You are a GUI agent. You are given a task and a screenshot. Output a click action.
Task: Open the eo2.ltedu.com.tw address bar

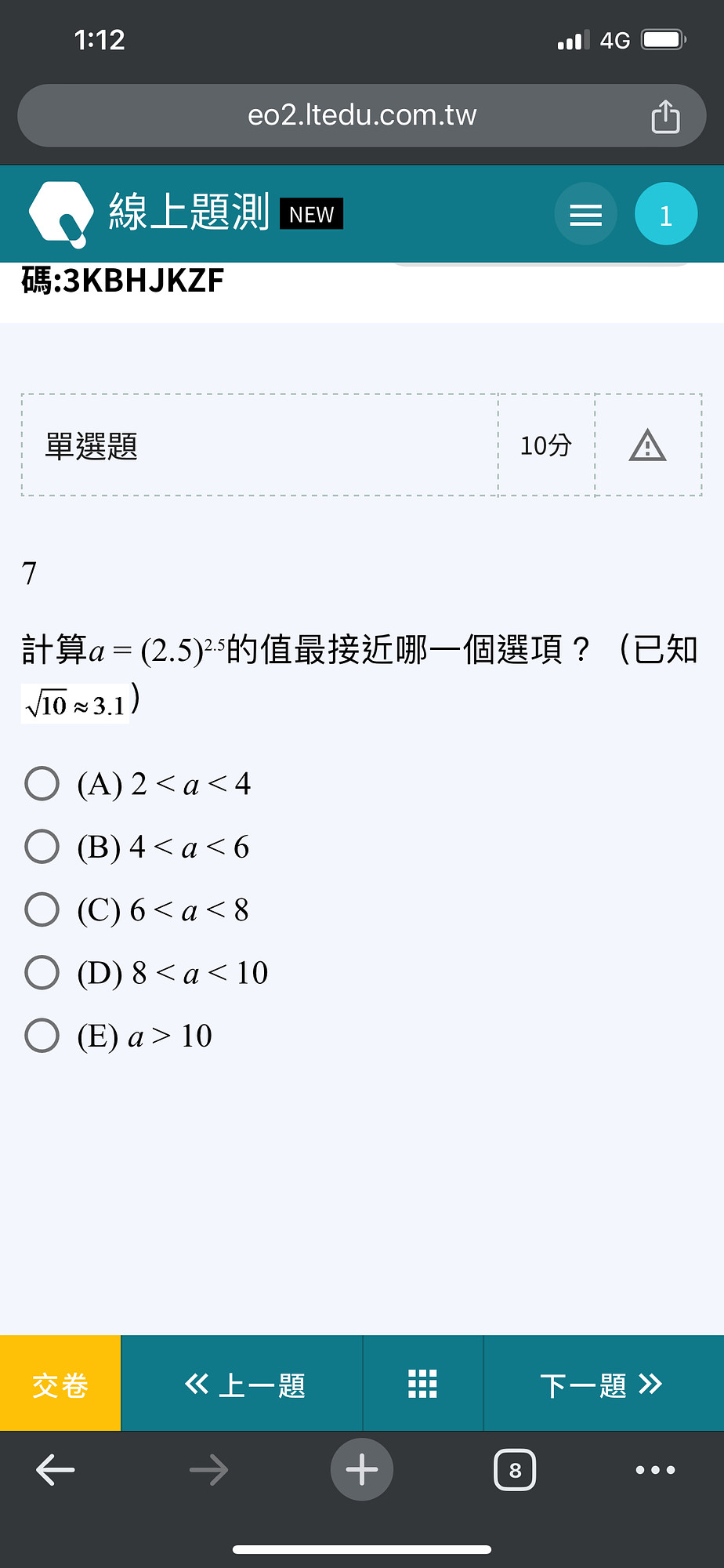point(362,115)
